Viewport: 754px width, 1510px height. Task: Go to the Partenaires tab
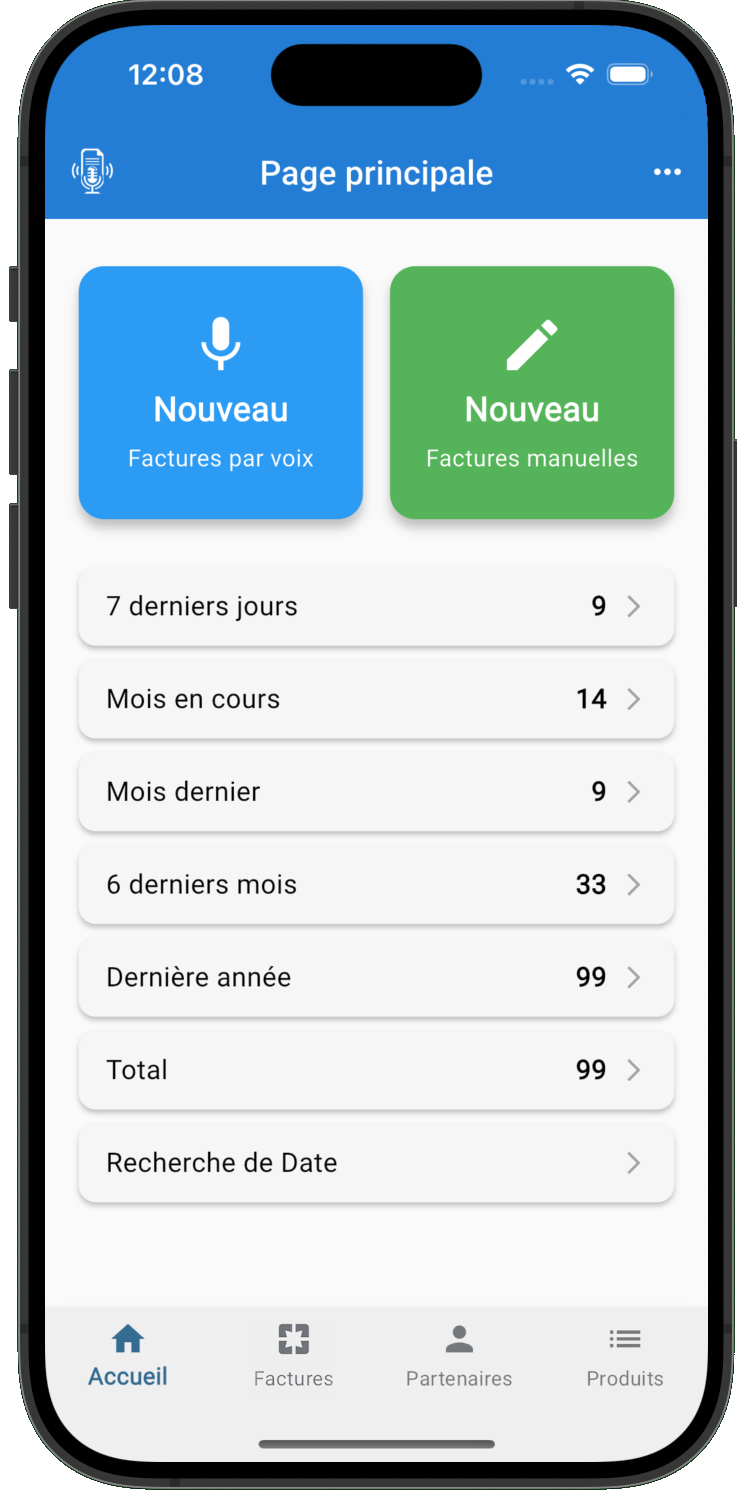pyautogui.click(x=459, y=1356)
